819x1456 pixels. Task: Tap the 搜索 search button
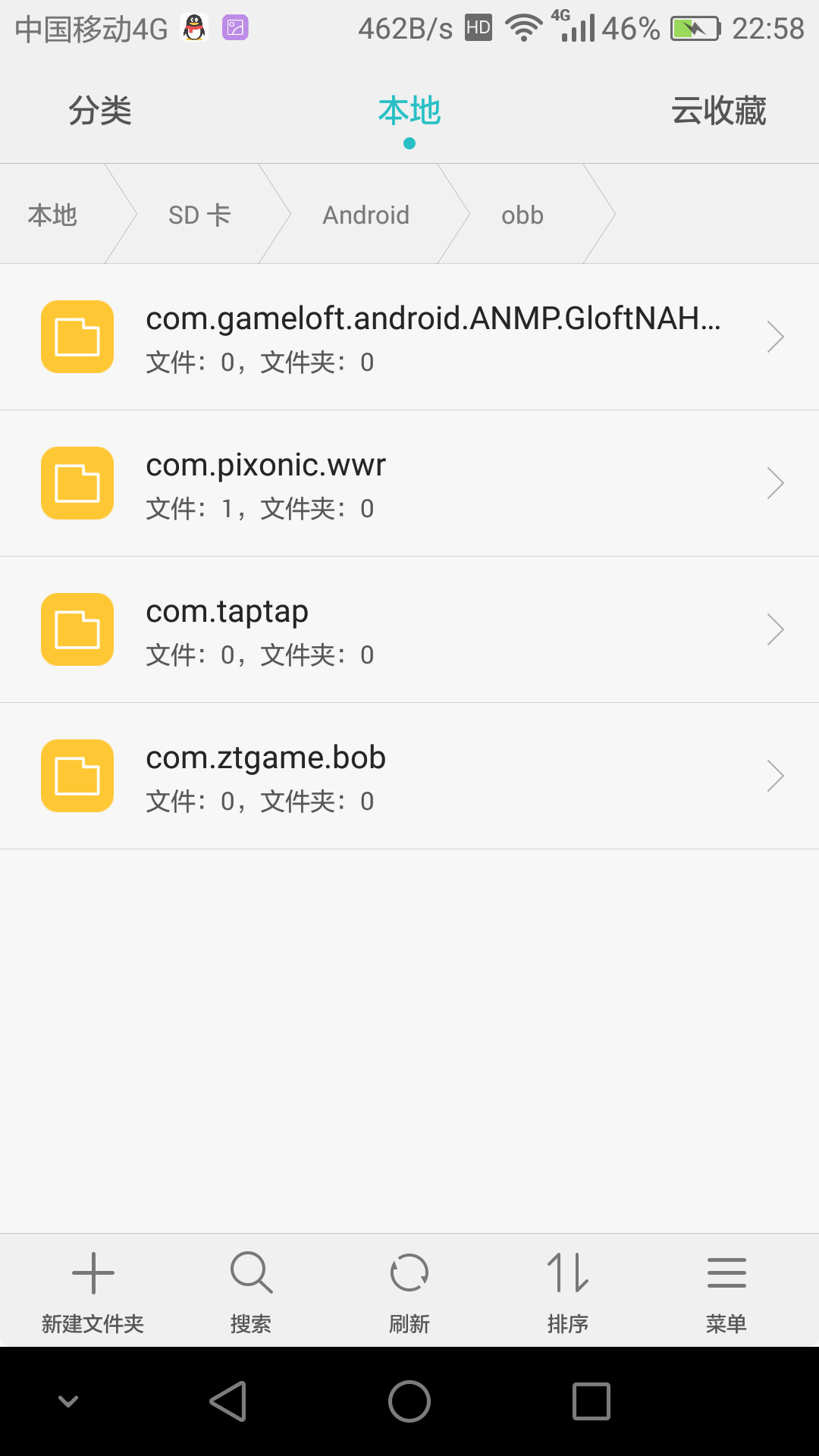click(x=251, y=1291)
